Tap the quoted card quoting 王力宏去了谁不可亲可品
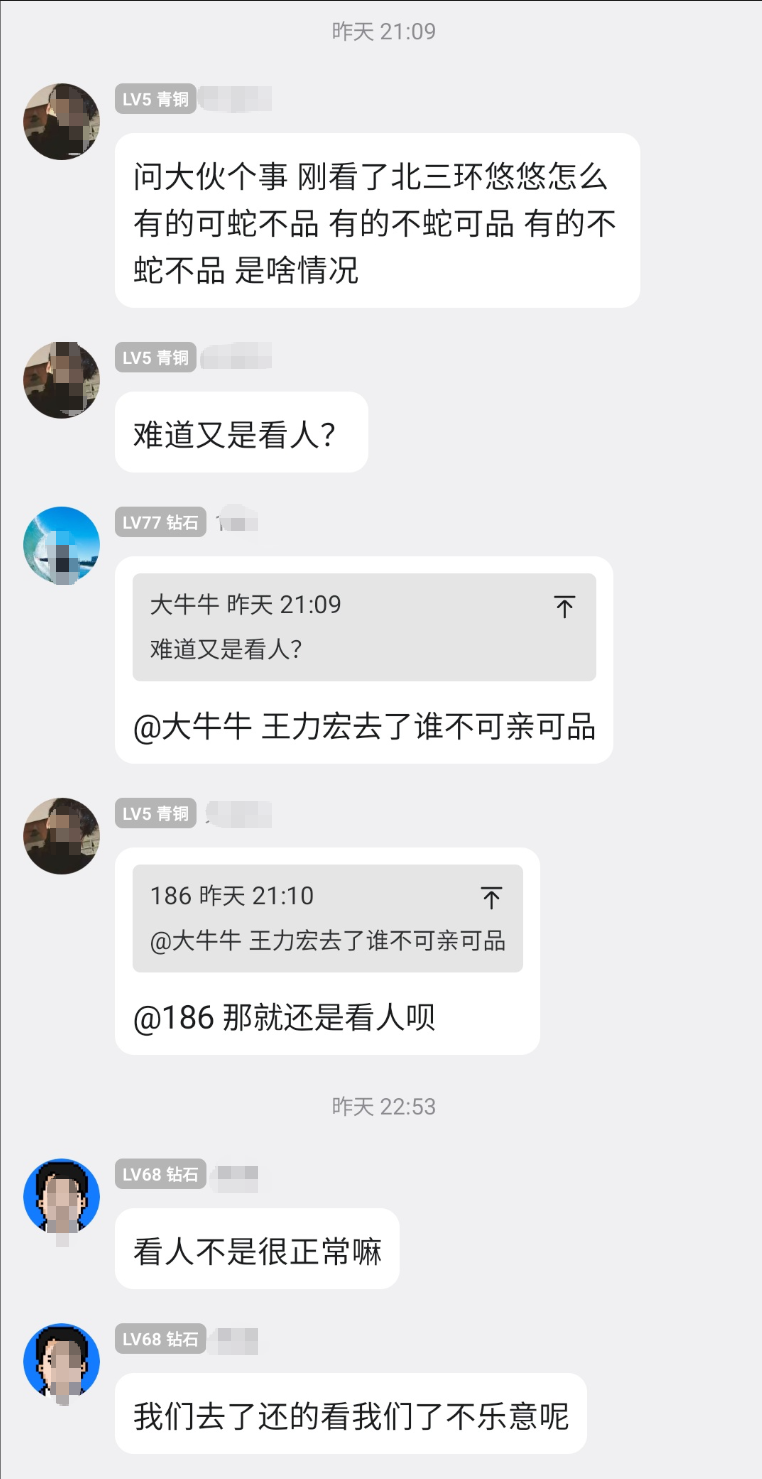 [327, 918]
